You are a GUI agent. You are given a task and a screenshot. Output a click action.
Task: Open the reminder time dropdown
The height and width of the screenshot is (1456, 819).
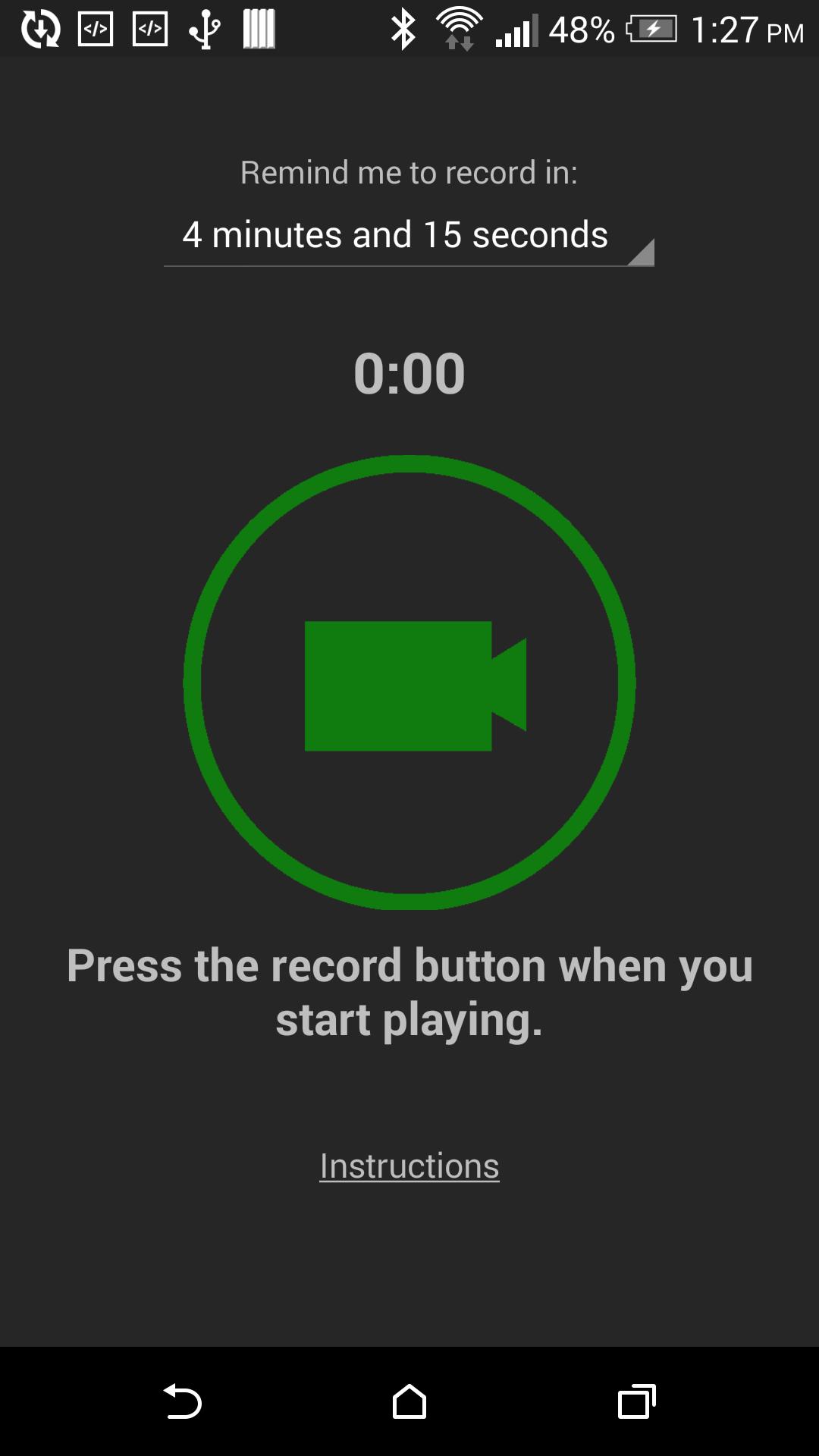coord(409,237)
